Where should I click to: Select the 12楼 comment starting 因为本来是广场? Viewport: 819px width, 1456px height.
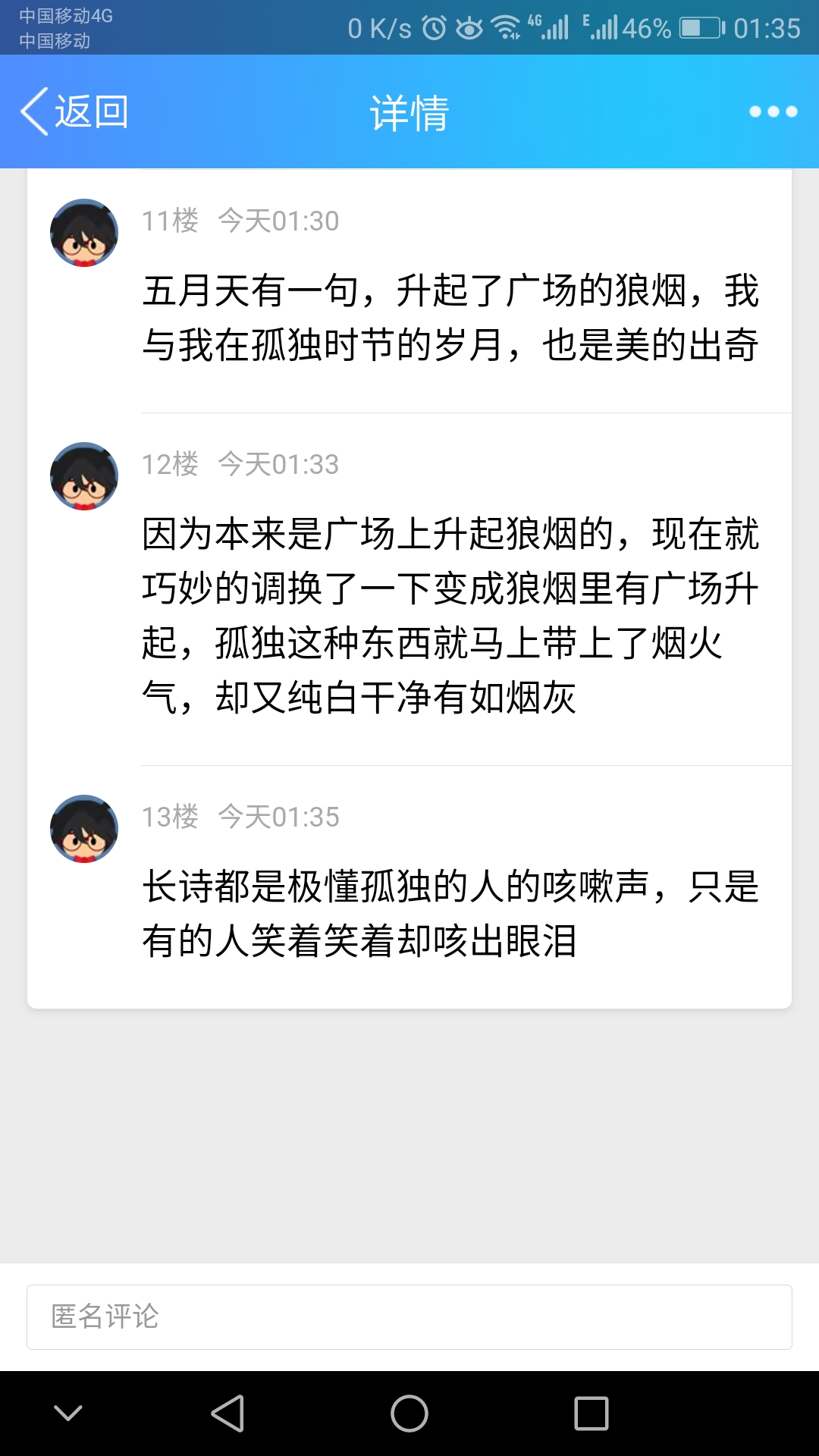(450, 615)
